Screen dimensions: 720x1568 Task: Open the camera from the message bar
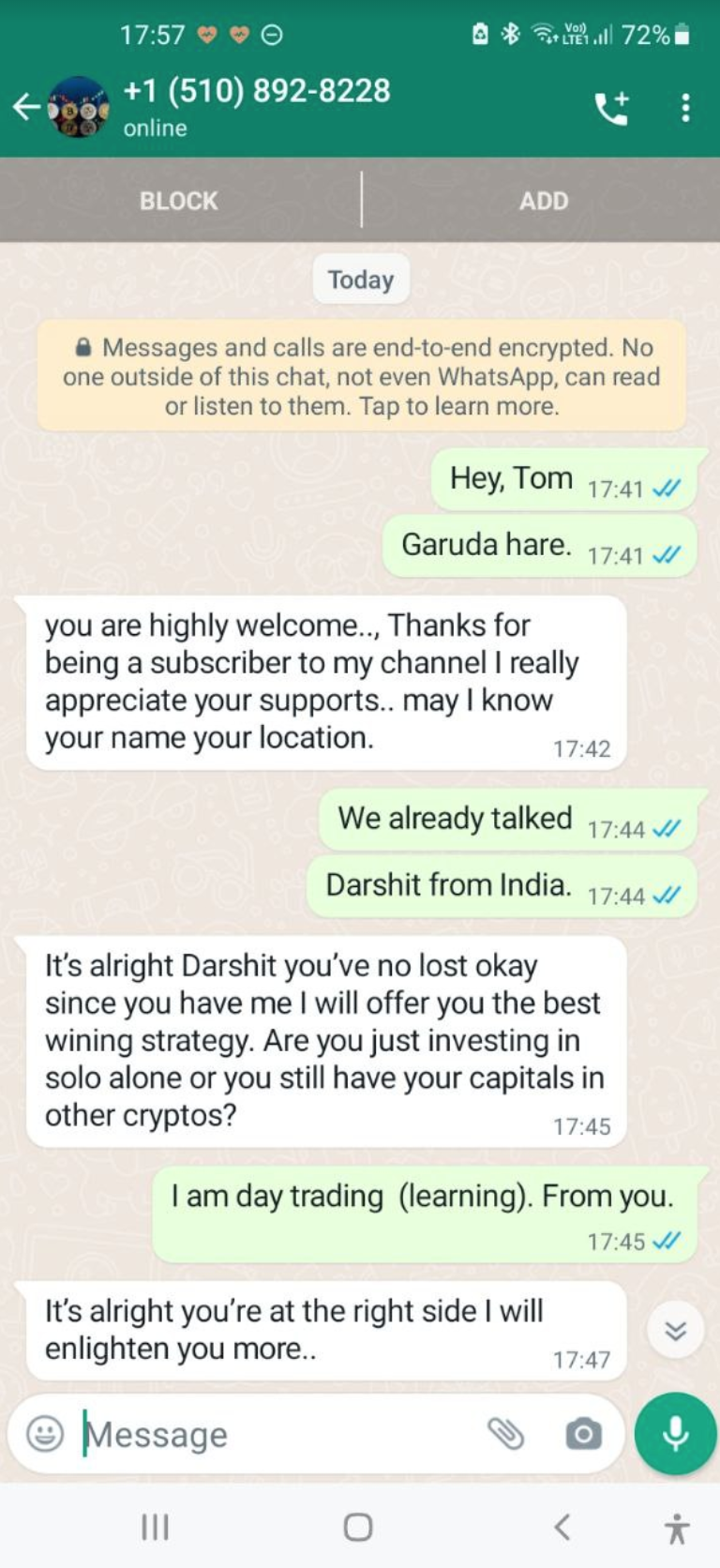point(583,1434)
